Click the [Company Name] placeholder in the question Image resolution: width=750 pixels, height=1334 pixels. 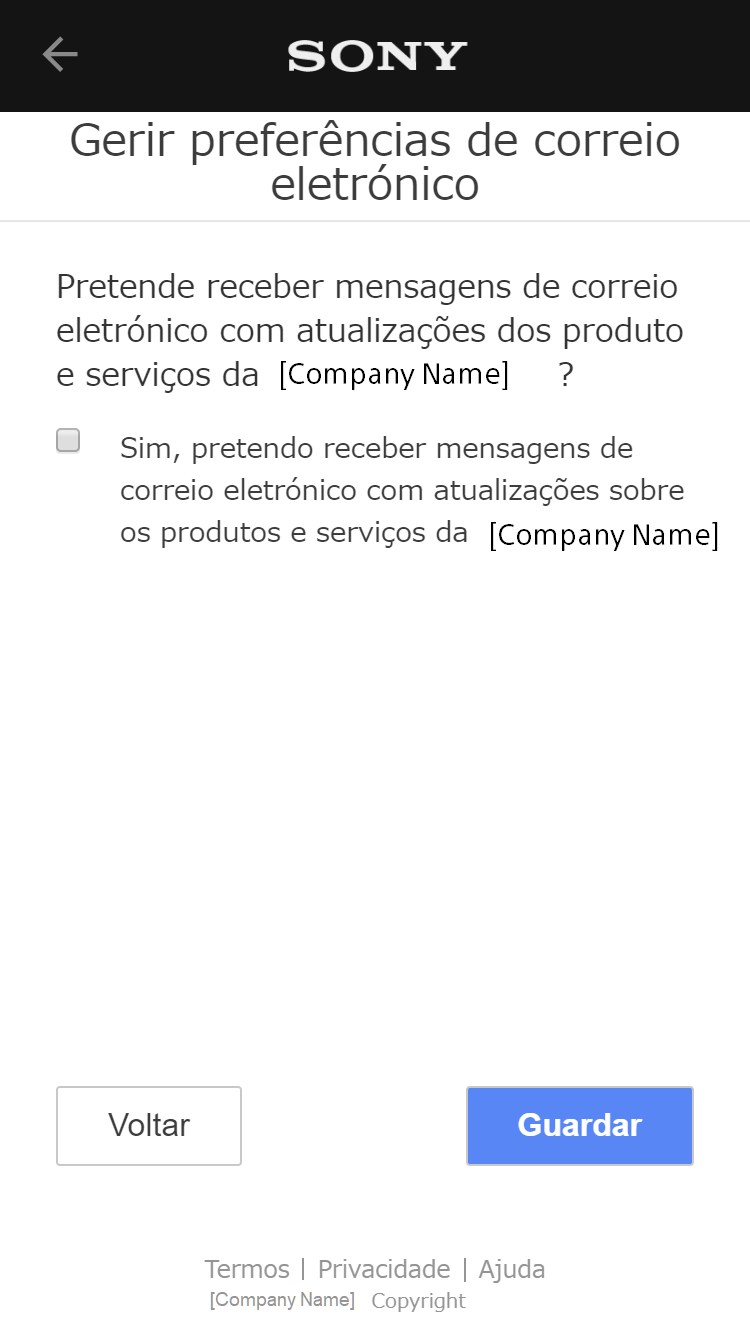(x=394, y=374)
